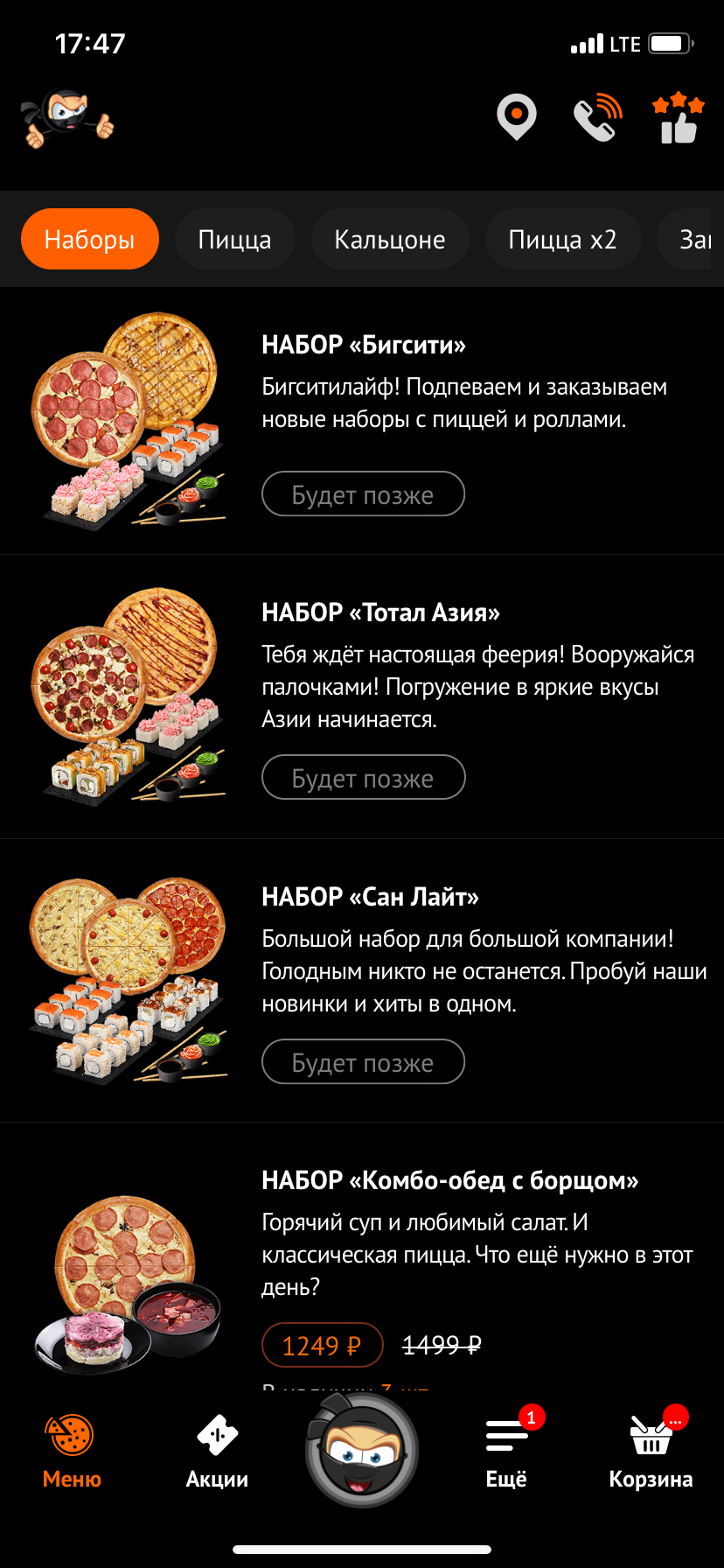724x1568 pixels.
Task: Switch to the Пицца category
Action: point(234,239)
